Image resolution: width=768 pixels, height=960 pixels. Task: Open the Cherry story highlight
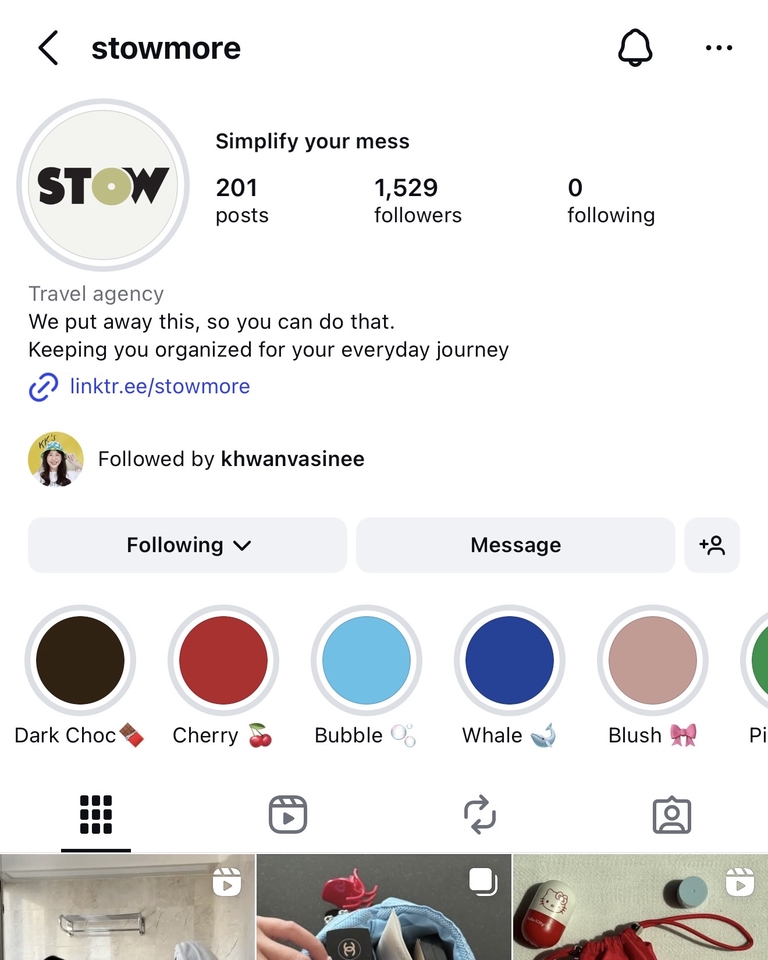click(x=223, y=660)
